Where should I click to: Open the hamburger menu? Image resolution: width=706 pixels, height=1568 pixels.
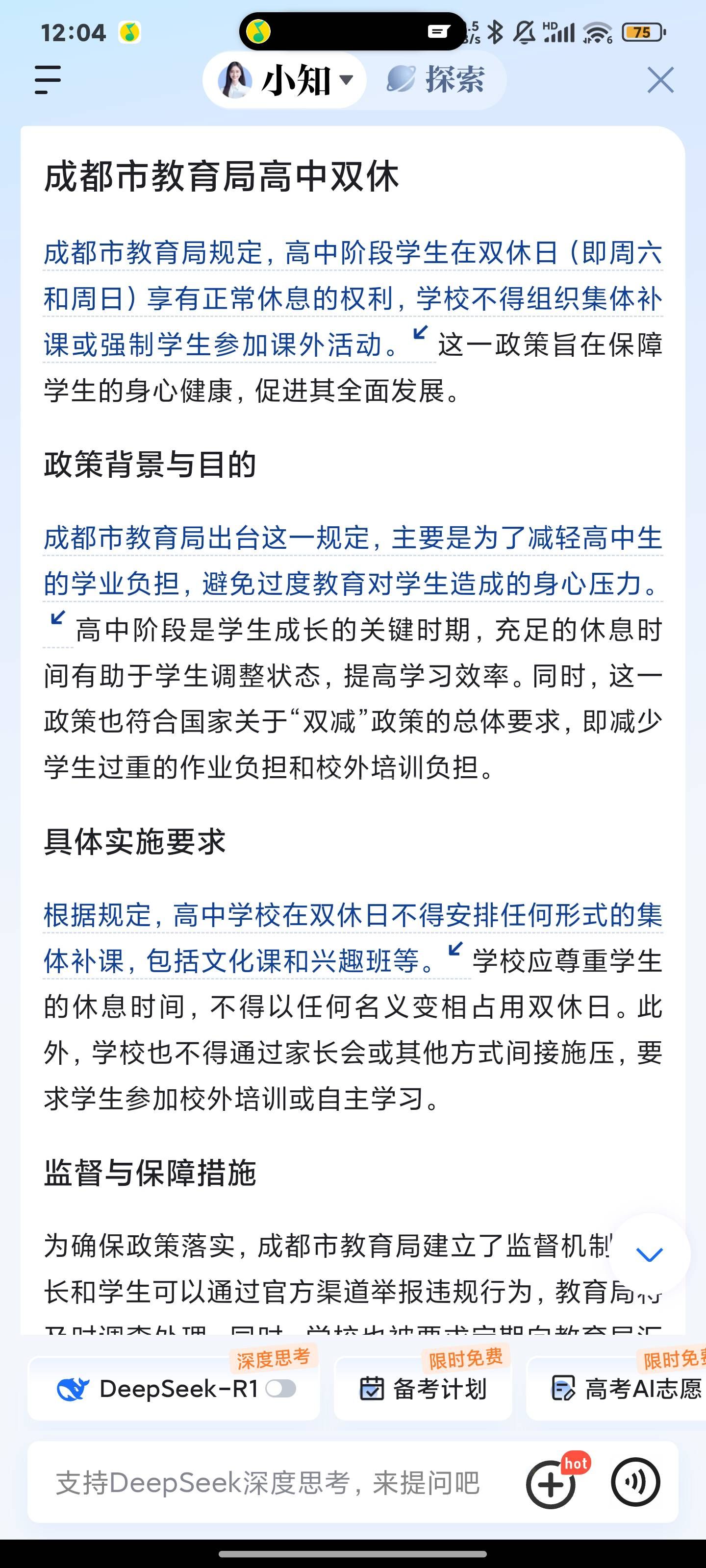pyautogui.click(x=48, y=80)
